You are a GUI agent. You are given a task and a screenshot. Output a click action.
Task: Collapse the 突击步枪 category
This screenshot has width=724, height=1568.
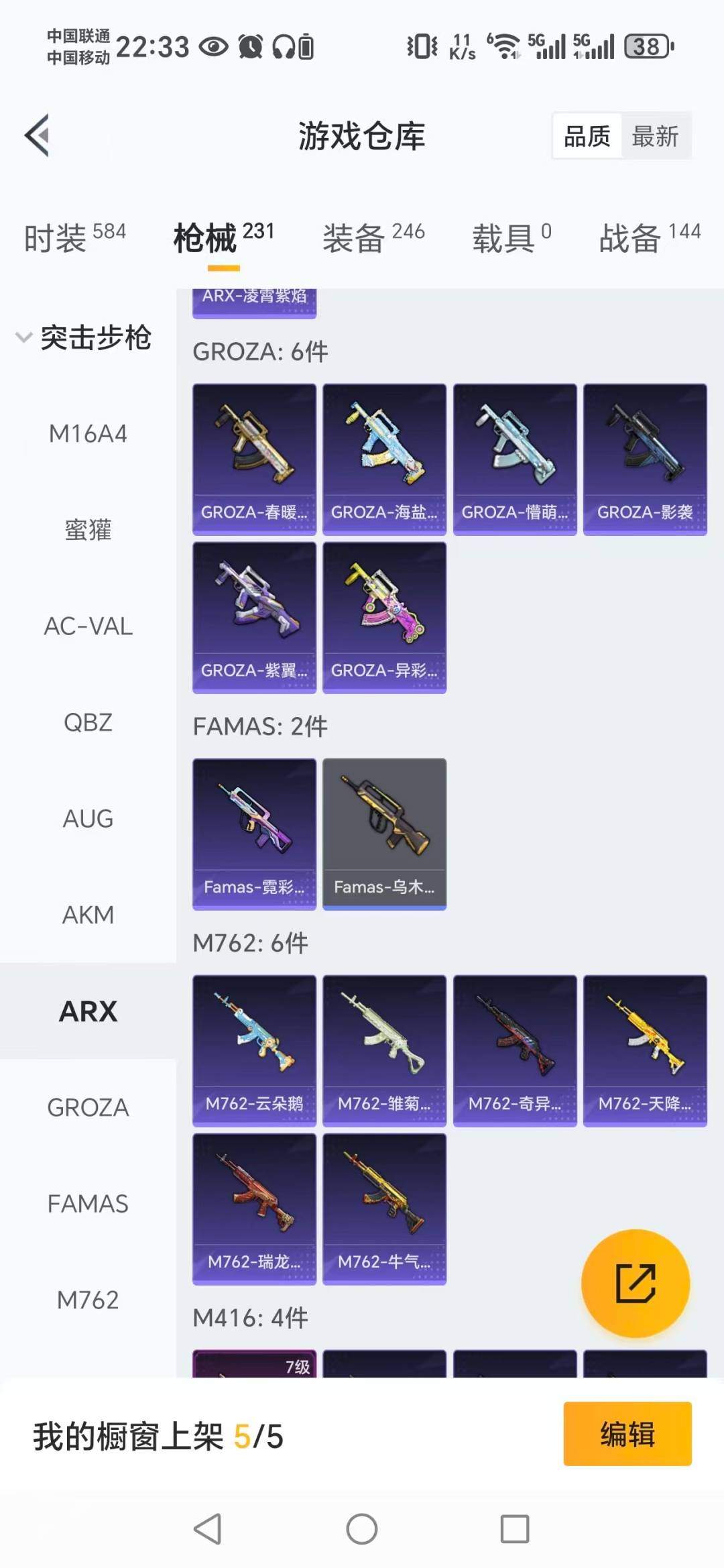click(x=84, y=337)
